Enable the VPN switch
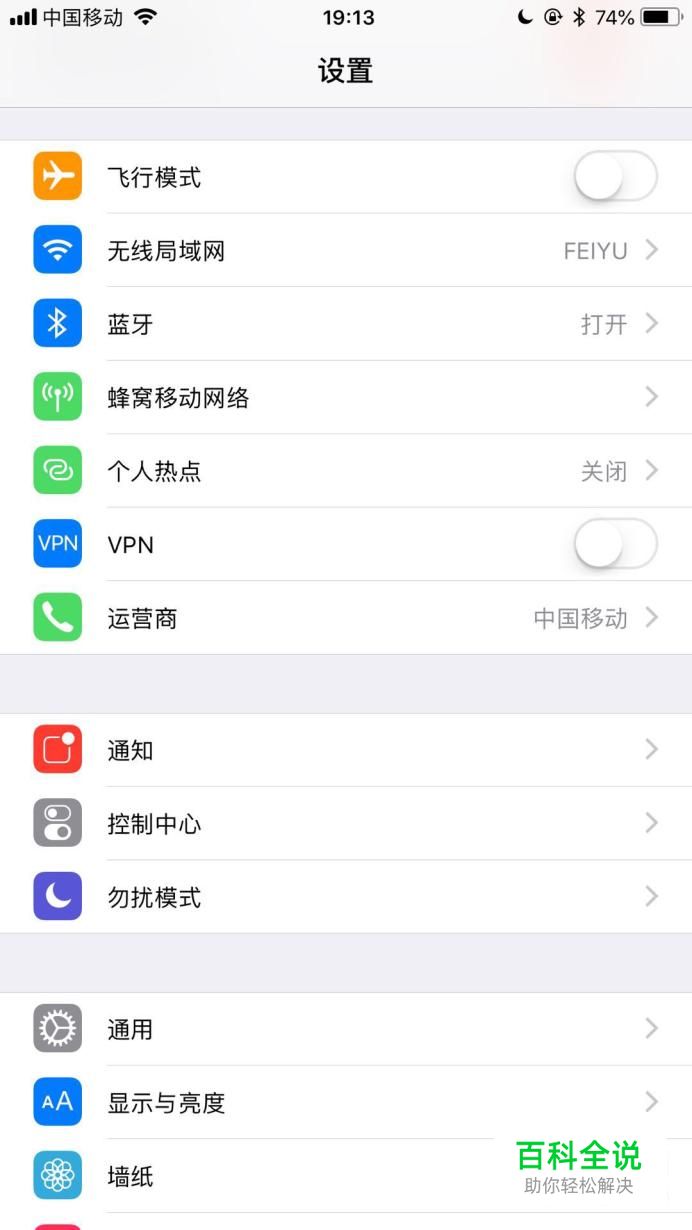The image size is (692, 1230). tap(615, 545)
